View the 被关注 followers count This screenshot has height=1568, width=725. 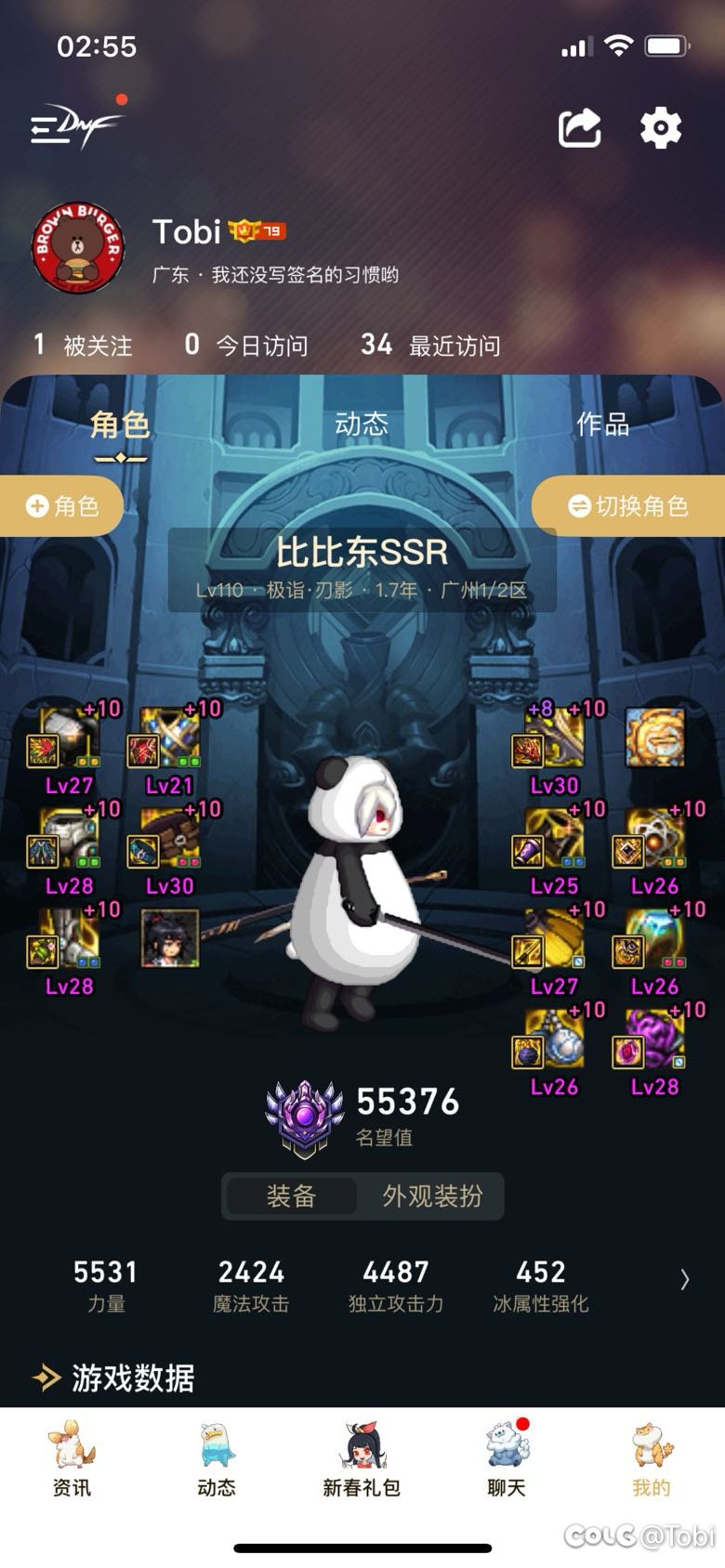[x=83, y=345]
